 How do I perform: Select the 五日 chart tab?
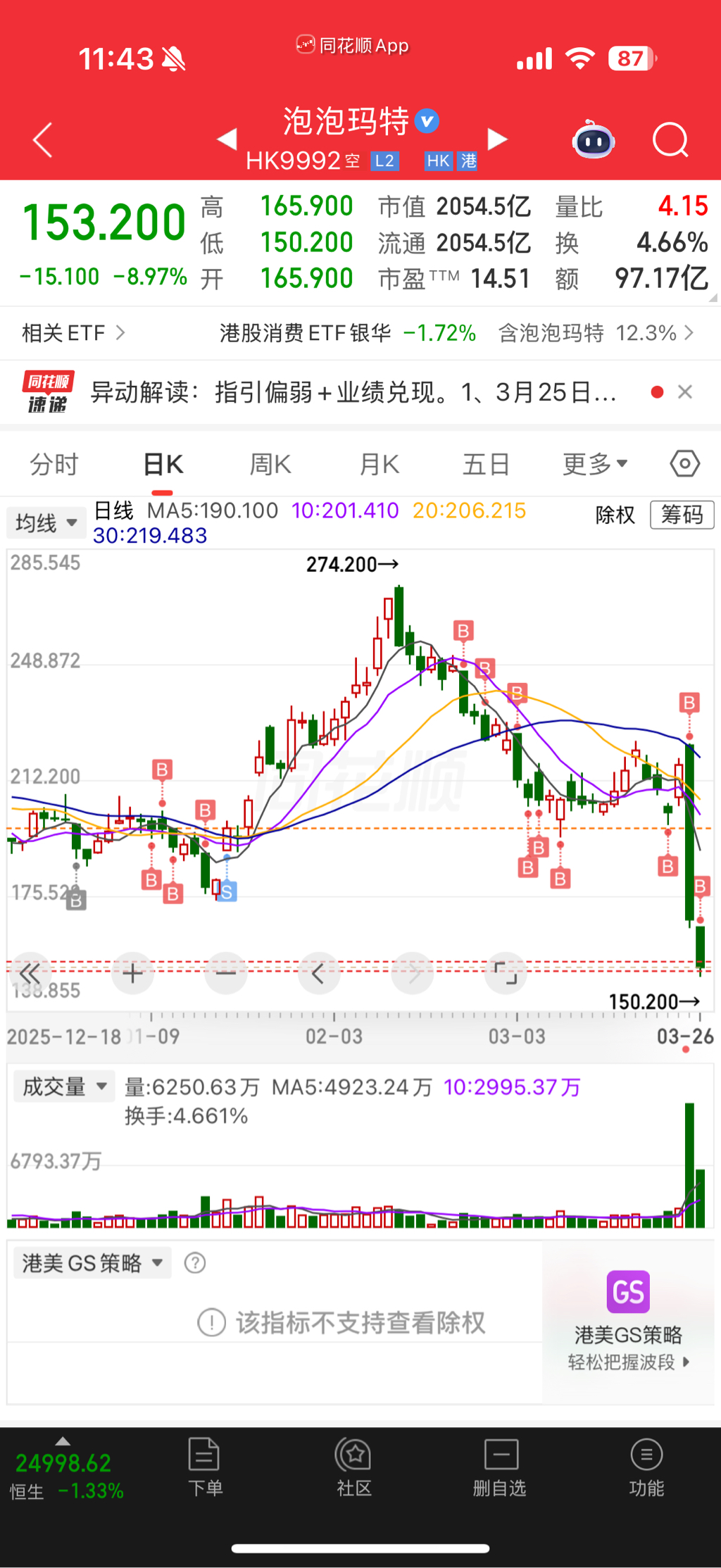pyautogui.click(x=486, y=465)
